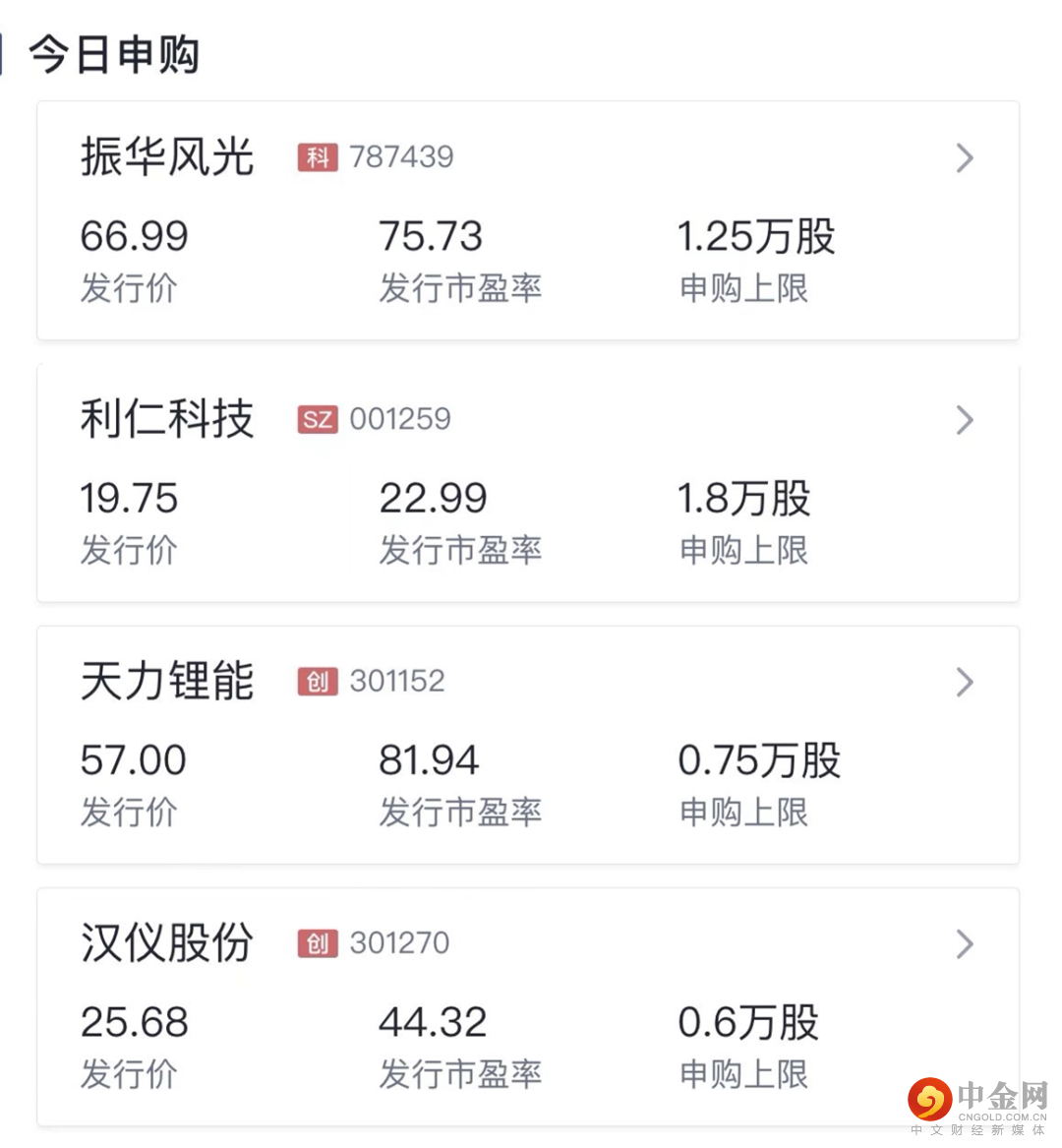
Task: View 利仁科技 subscription details
Action: pos(527,483)
